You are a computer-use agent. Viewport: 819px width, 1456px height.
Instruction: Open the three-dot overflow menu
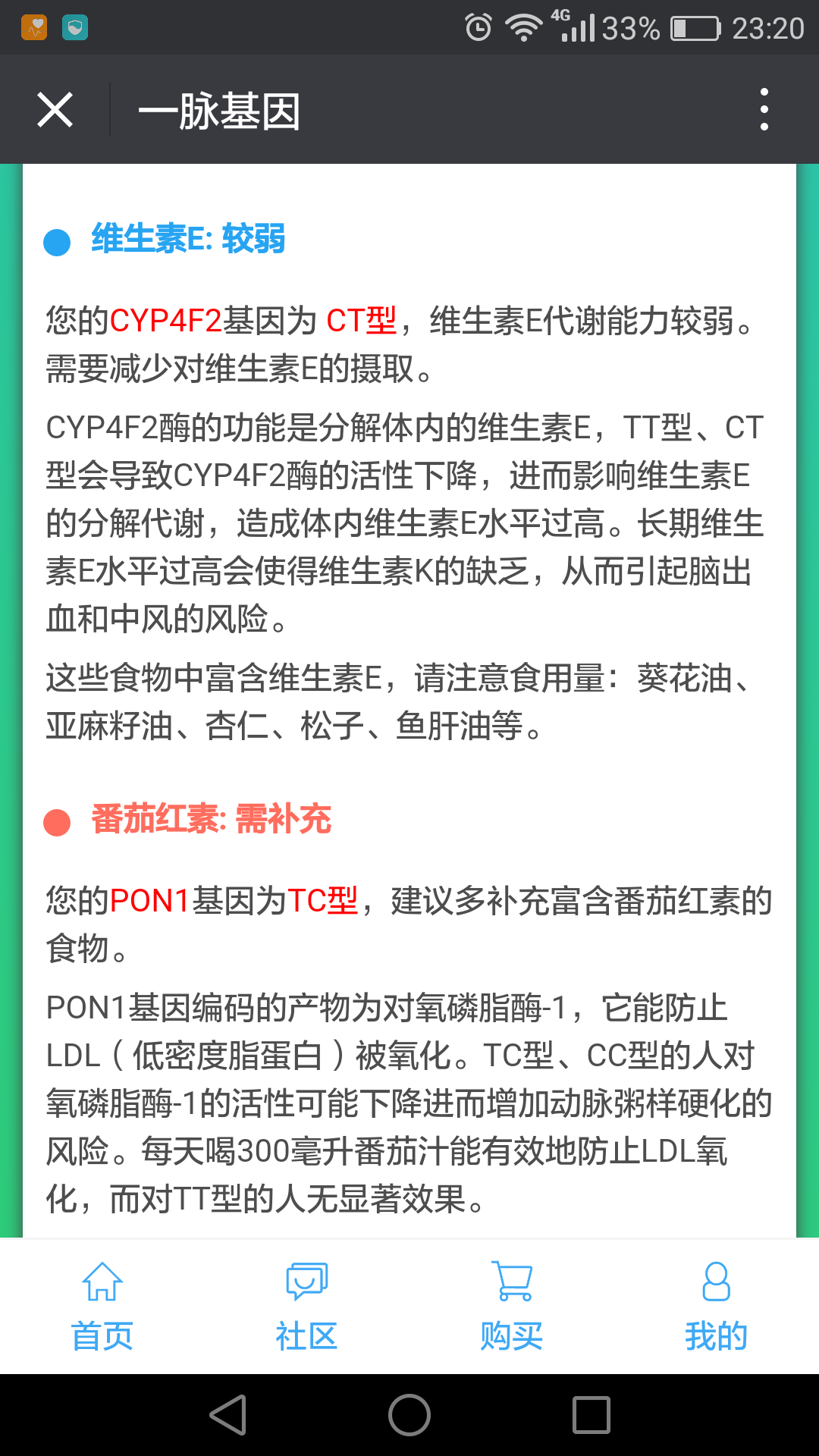[x=764, y=110]
